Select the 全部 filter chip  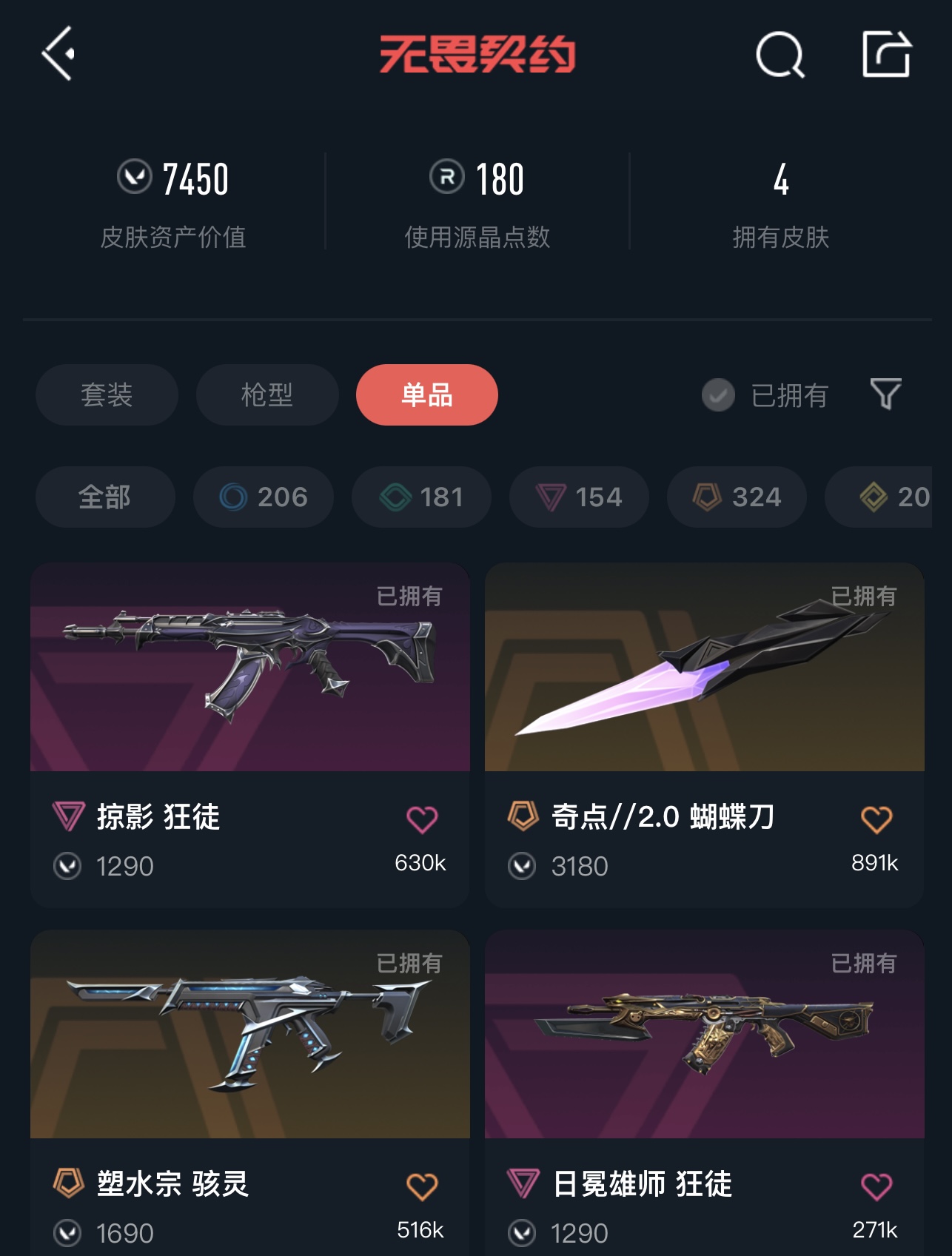[x=105, y=497]
